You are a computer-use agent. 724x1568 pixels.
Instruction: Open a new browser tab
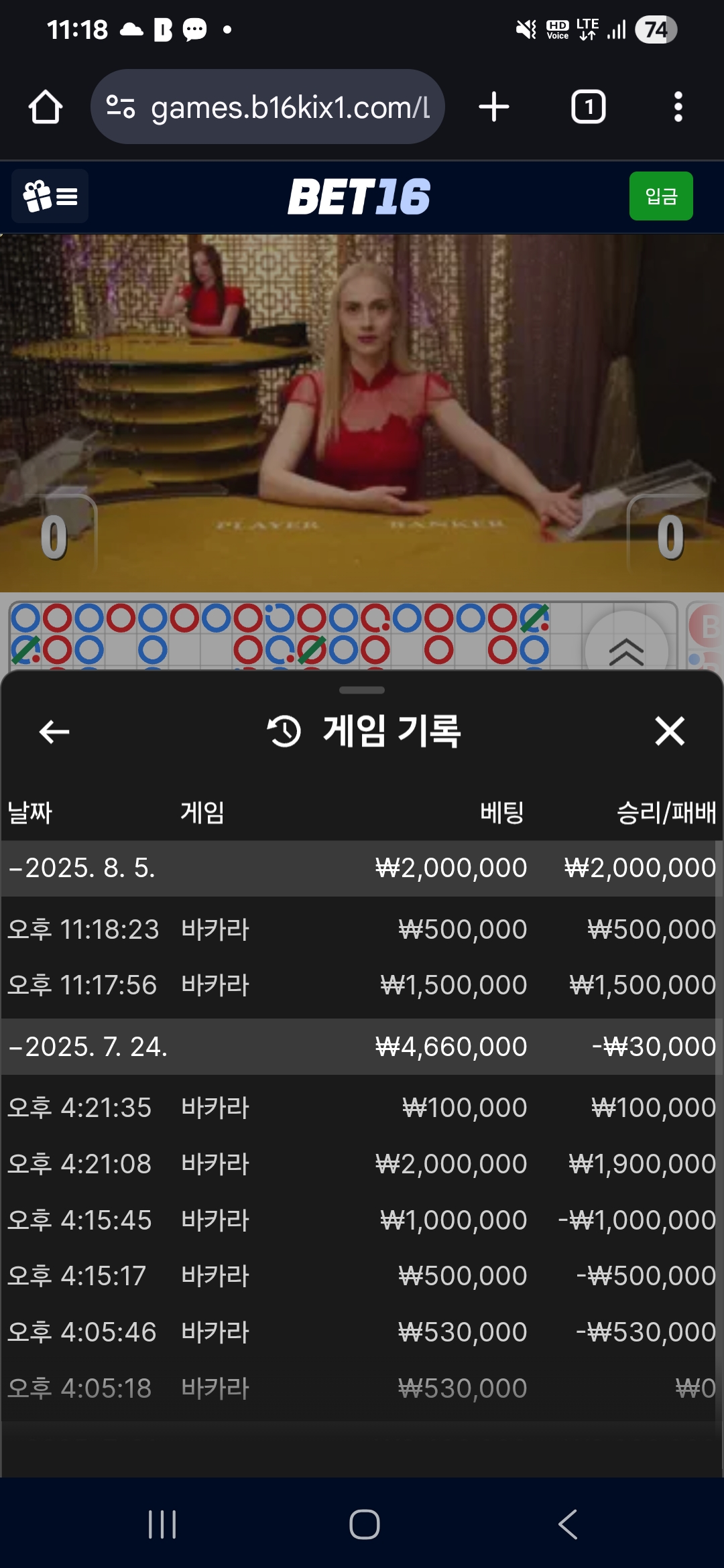click(494, 107)
